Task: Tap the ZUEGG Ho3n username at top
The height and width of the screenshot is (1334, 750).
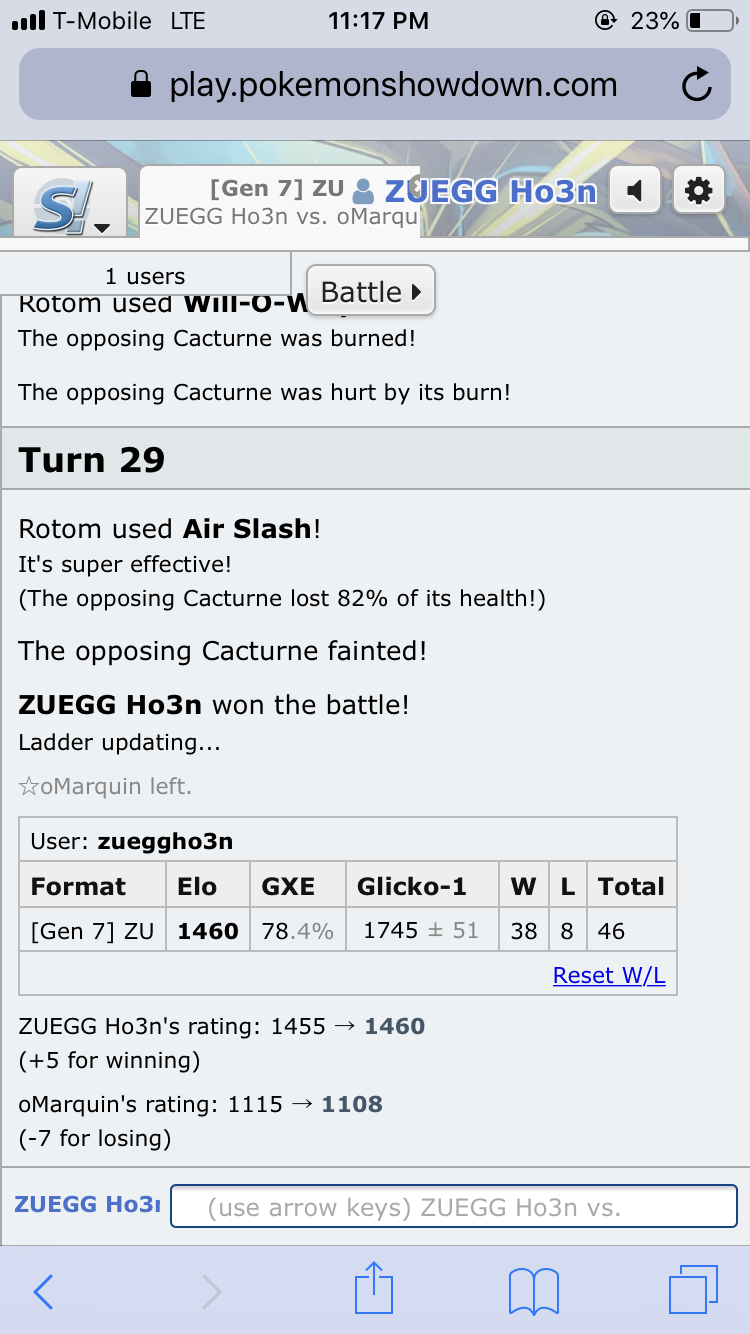Action: coord(490,190)
